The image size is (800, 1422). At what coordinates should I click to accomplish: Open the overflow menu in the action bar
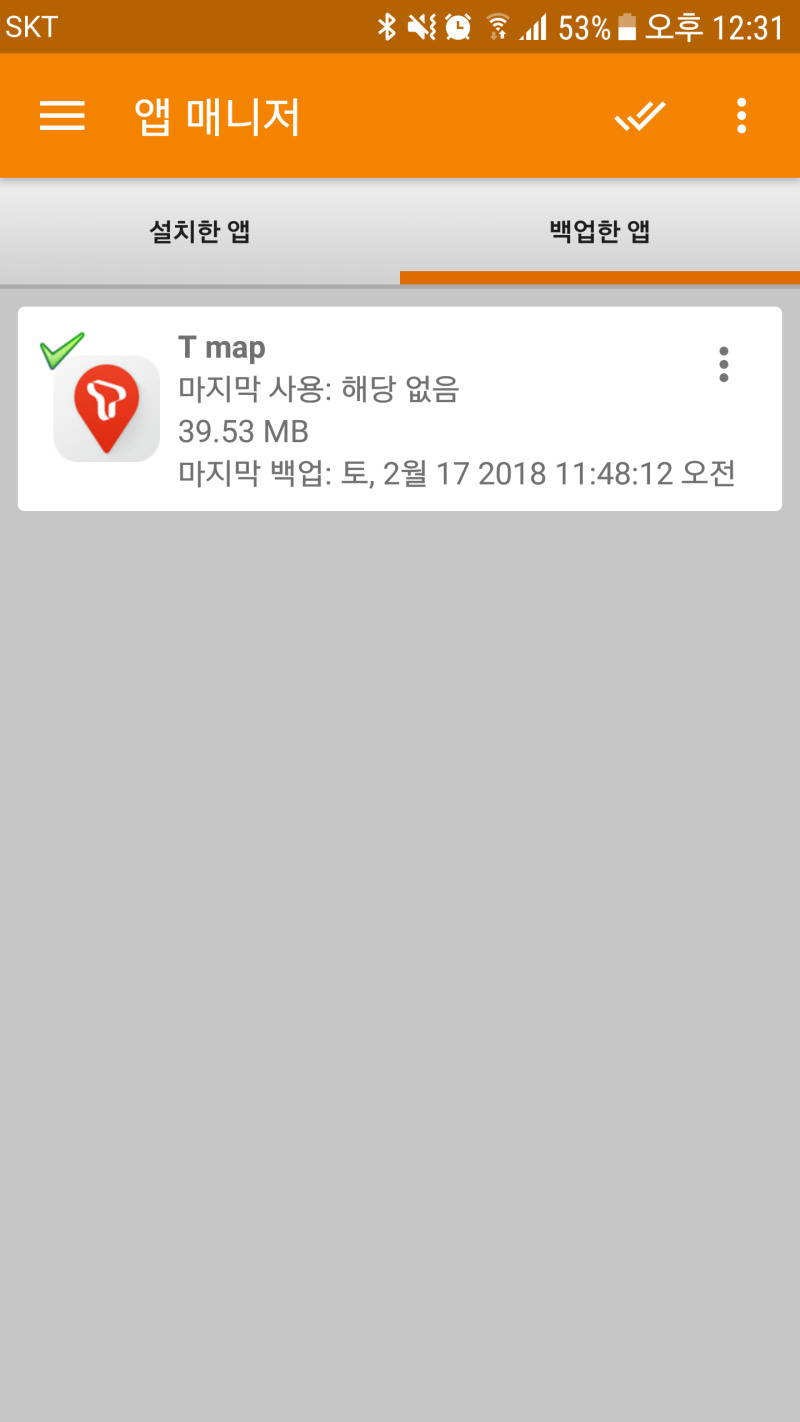[x=742, y=115]
